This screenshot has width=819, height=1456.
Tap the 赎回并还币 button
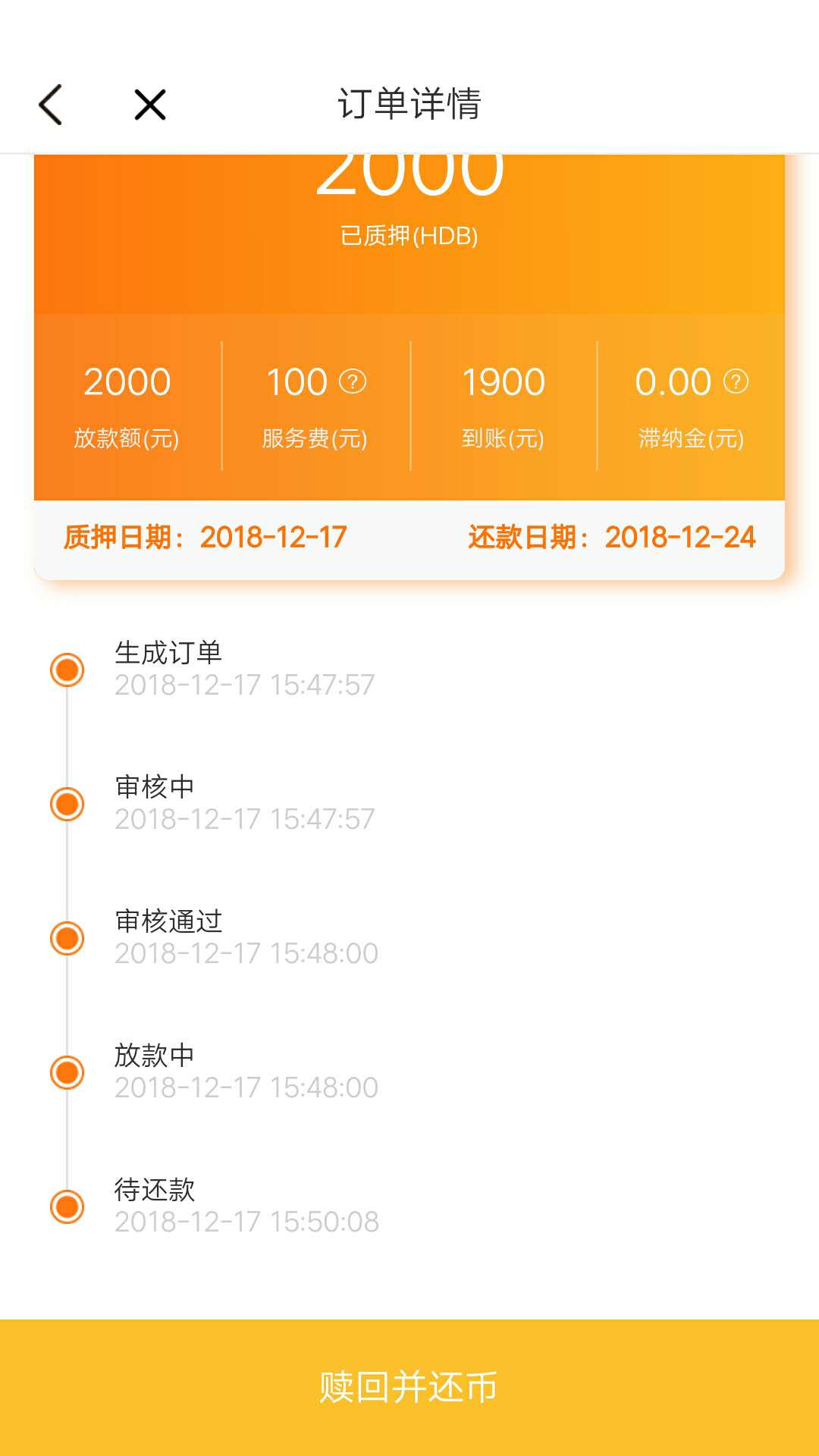tap(409, 1388)
